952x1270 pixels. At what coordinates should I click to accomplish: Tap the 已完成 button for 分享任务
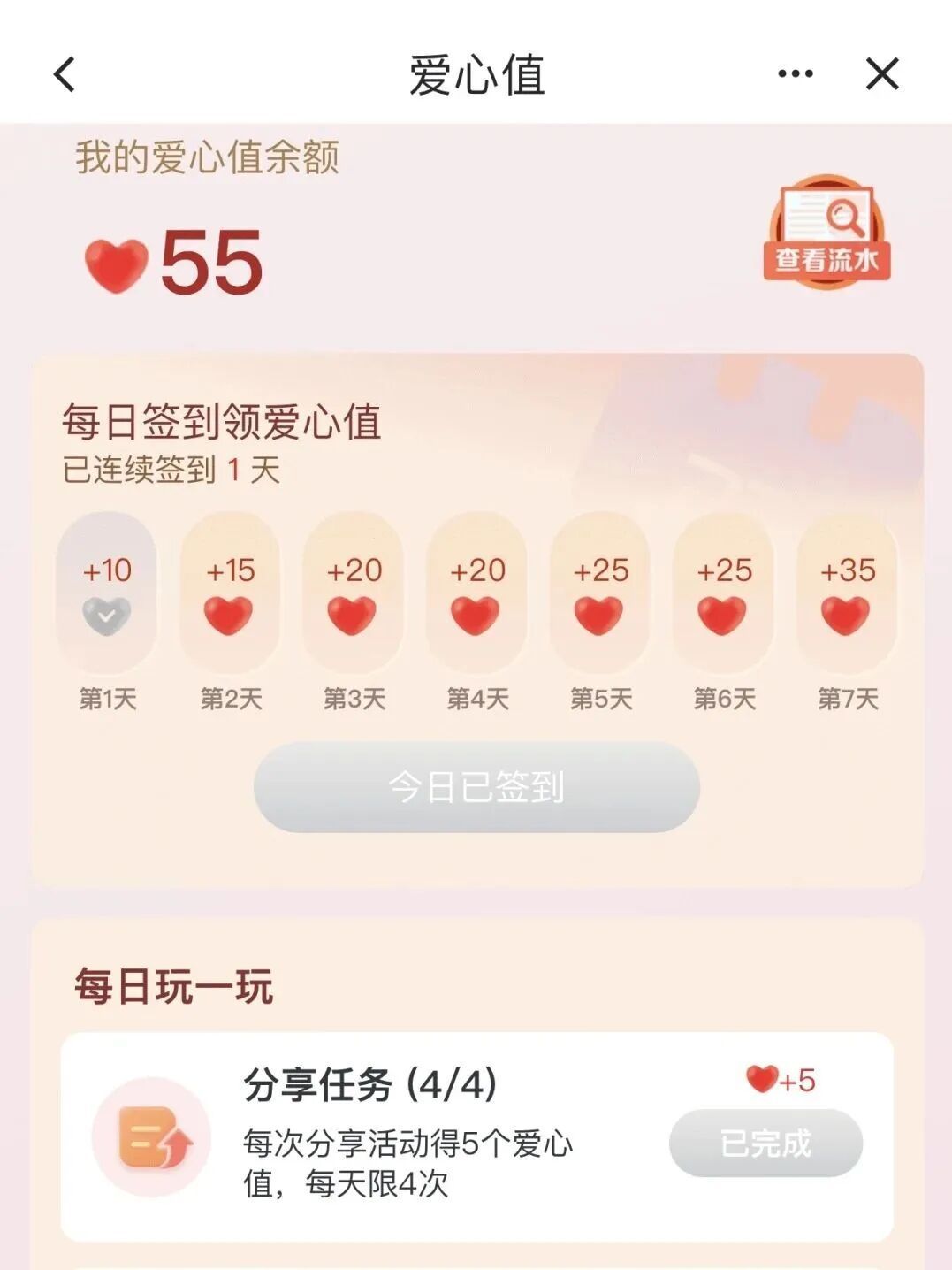765,1143
